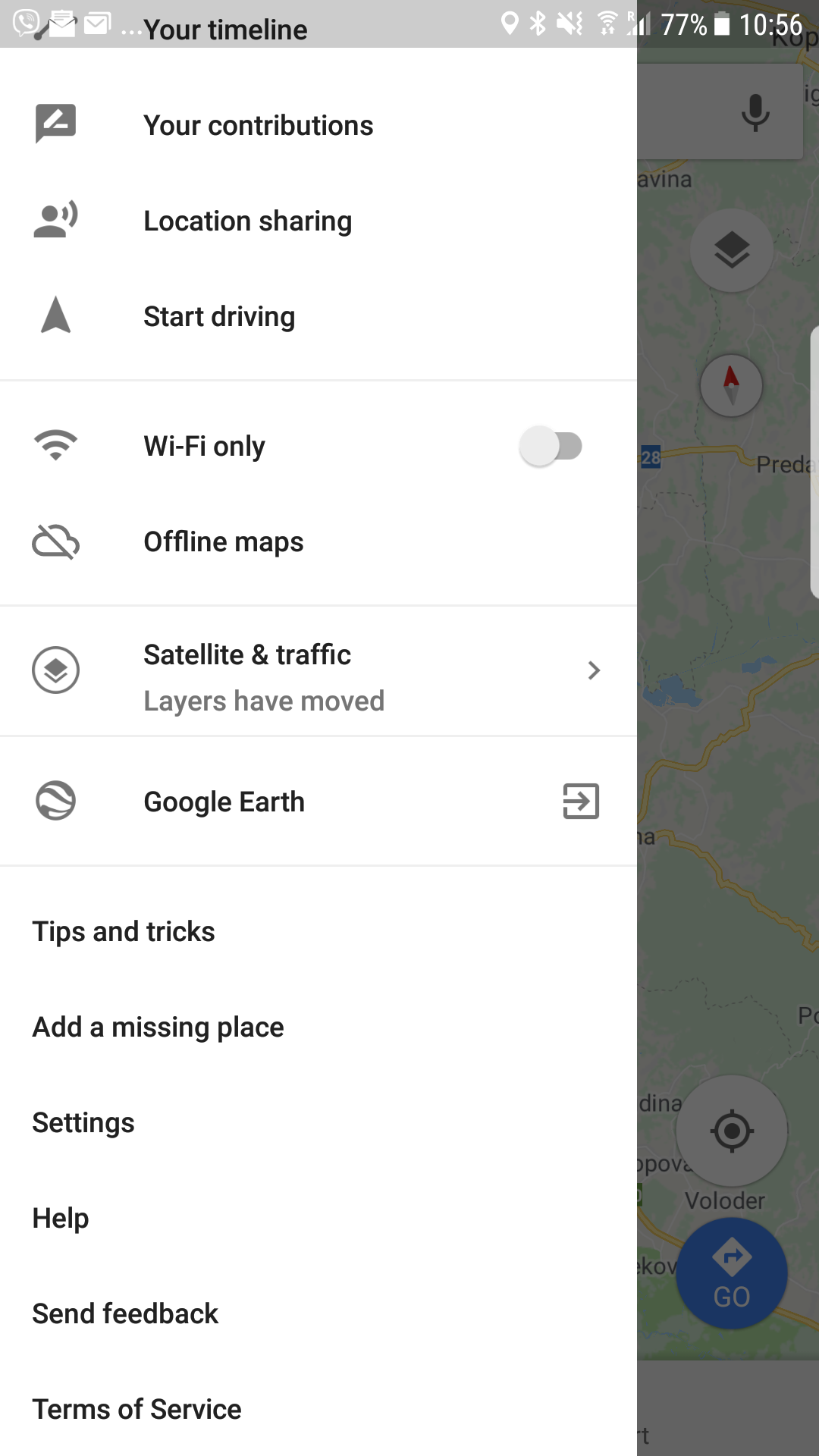Tap the compass to reorient map
This screenshot has height=1456, width=819.
pyautogui.click(x=731, y=385)
